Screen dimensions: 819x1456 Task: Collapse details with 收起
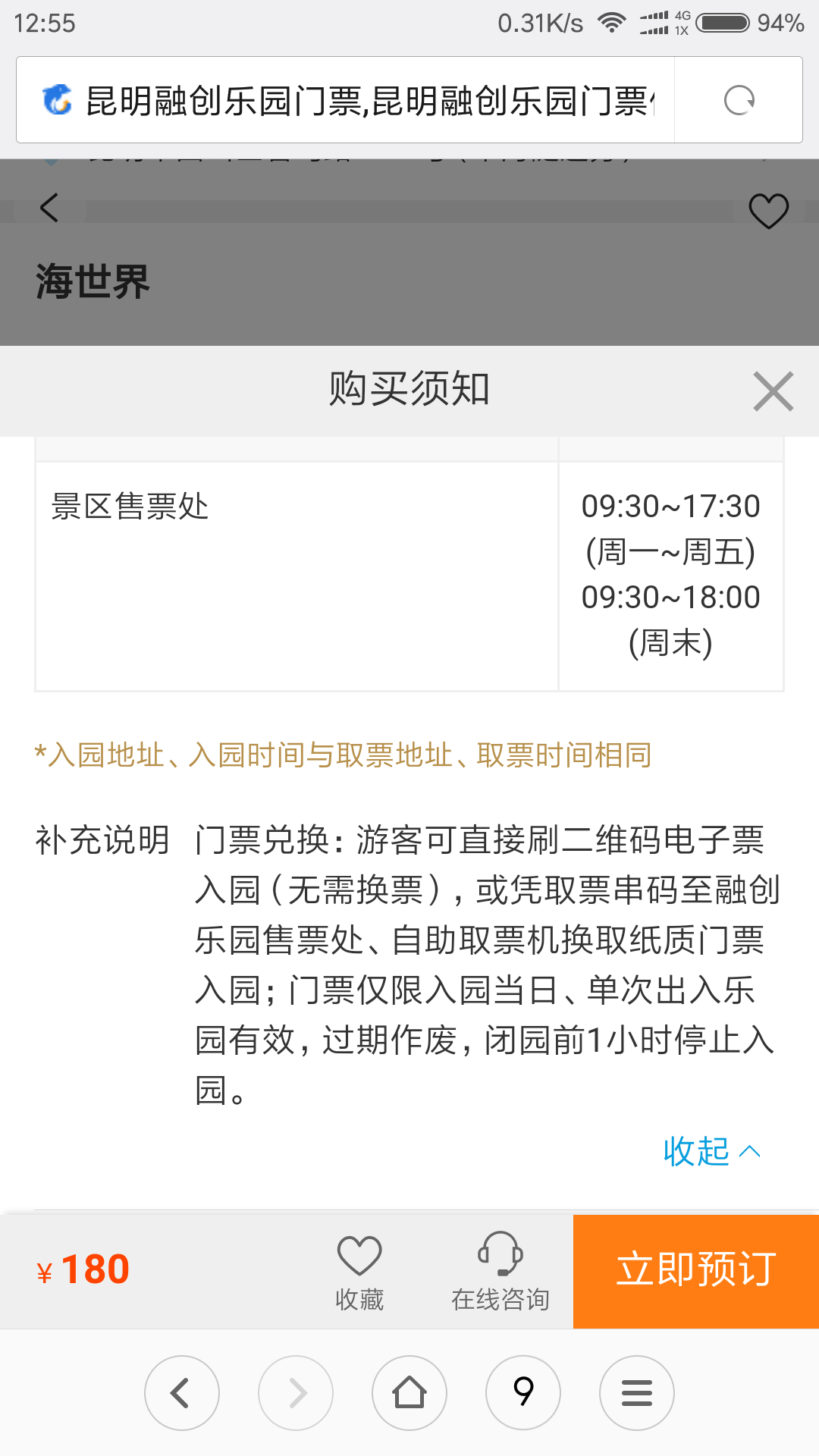tap(711, 1151)
